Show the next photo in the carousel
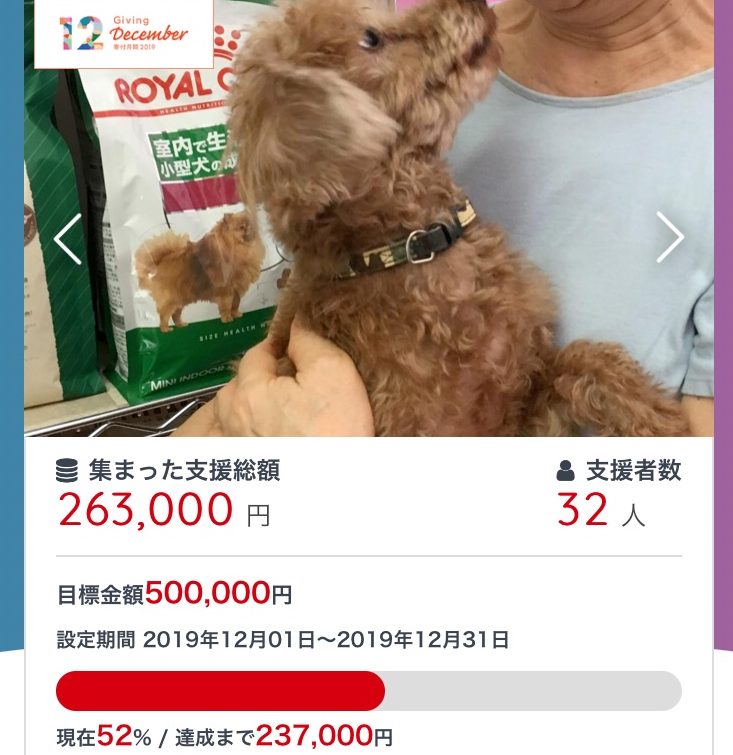This screenshot has width=733, height=755. point(669,238)
